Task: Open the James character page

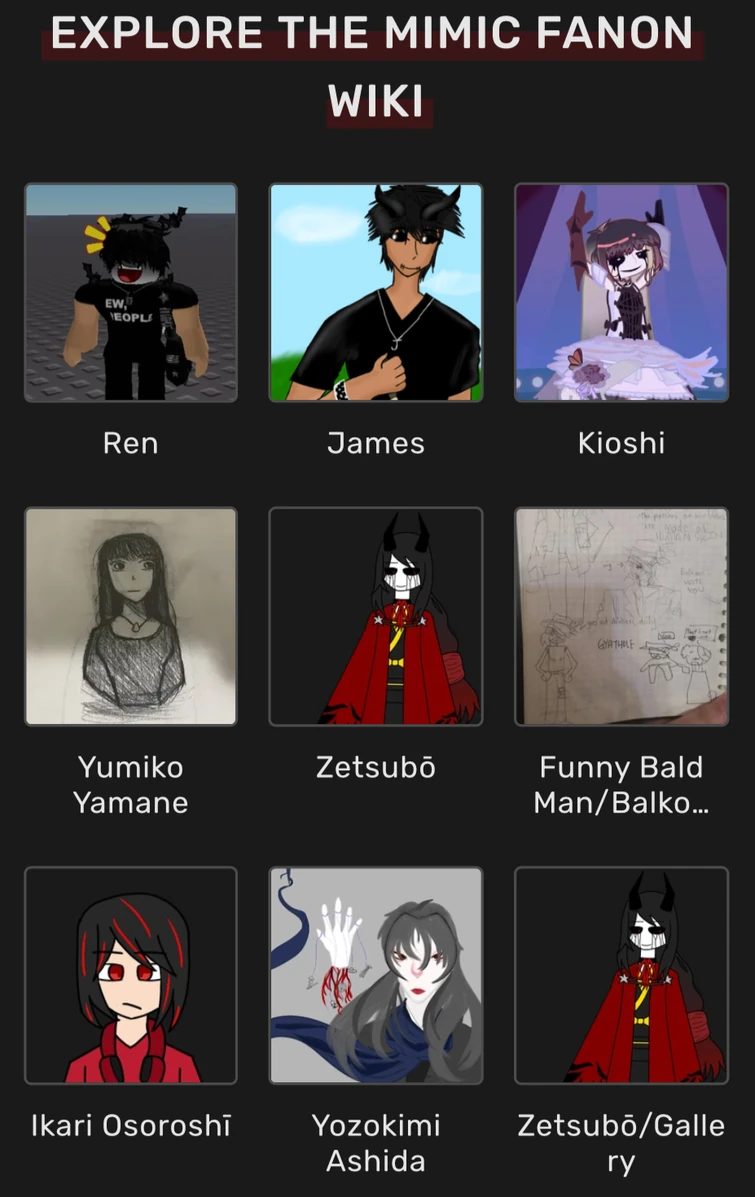Action: pyautogui.click(x=376, y=443)
